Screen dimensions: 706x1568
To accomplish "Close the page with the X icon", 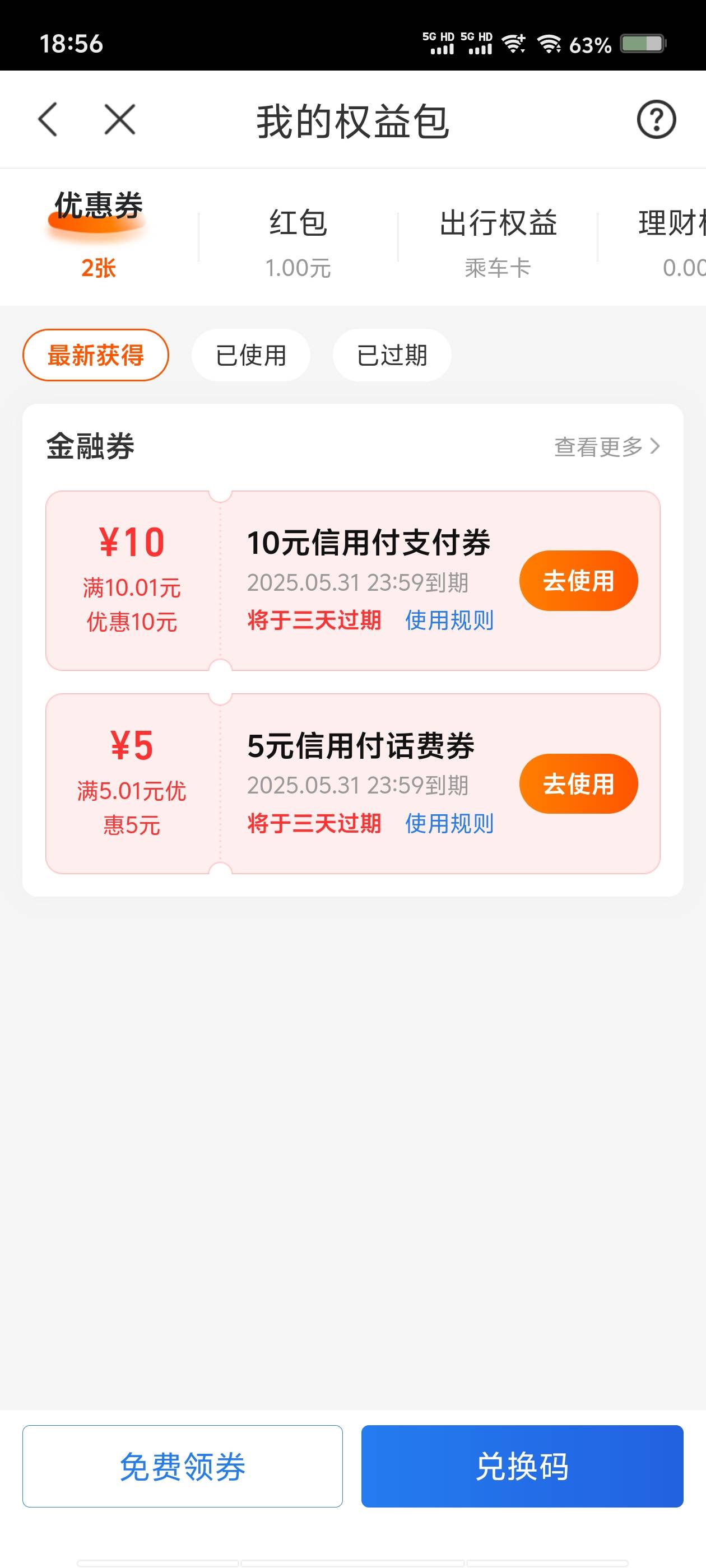I will point(120,119).
